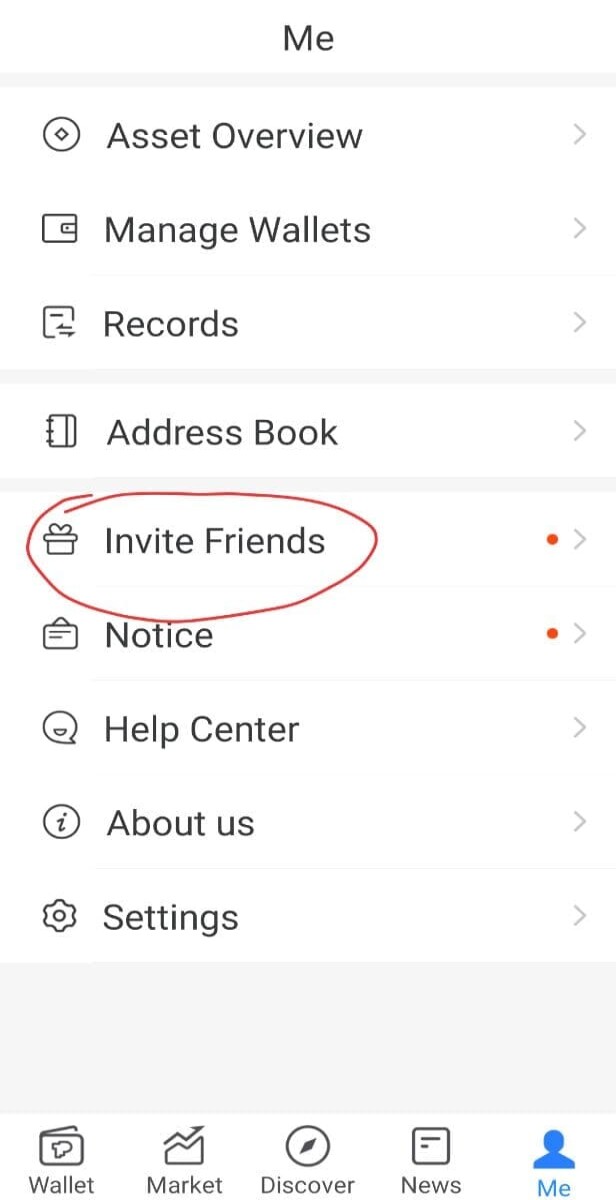
Task: Open the Address Book
Action: coord(308,432)
